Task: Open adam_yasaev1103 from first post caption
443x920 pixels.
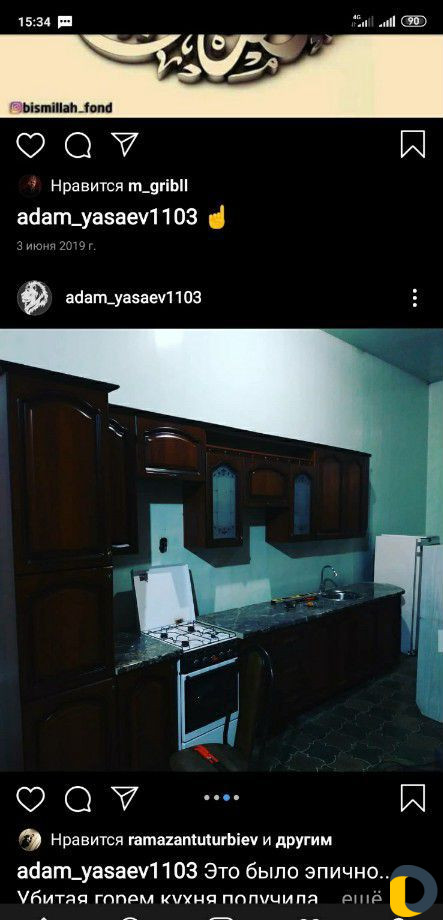Action: [107, 217]
